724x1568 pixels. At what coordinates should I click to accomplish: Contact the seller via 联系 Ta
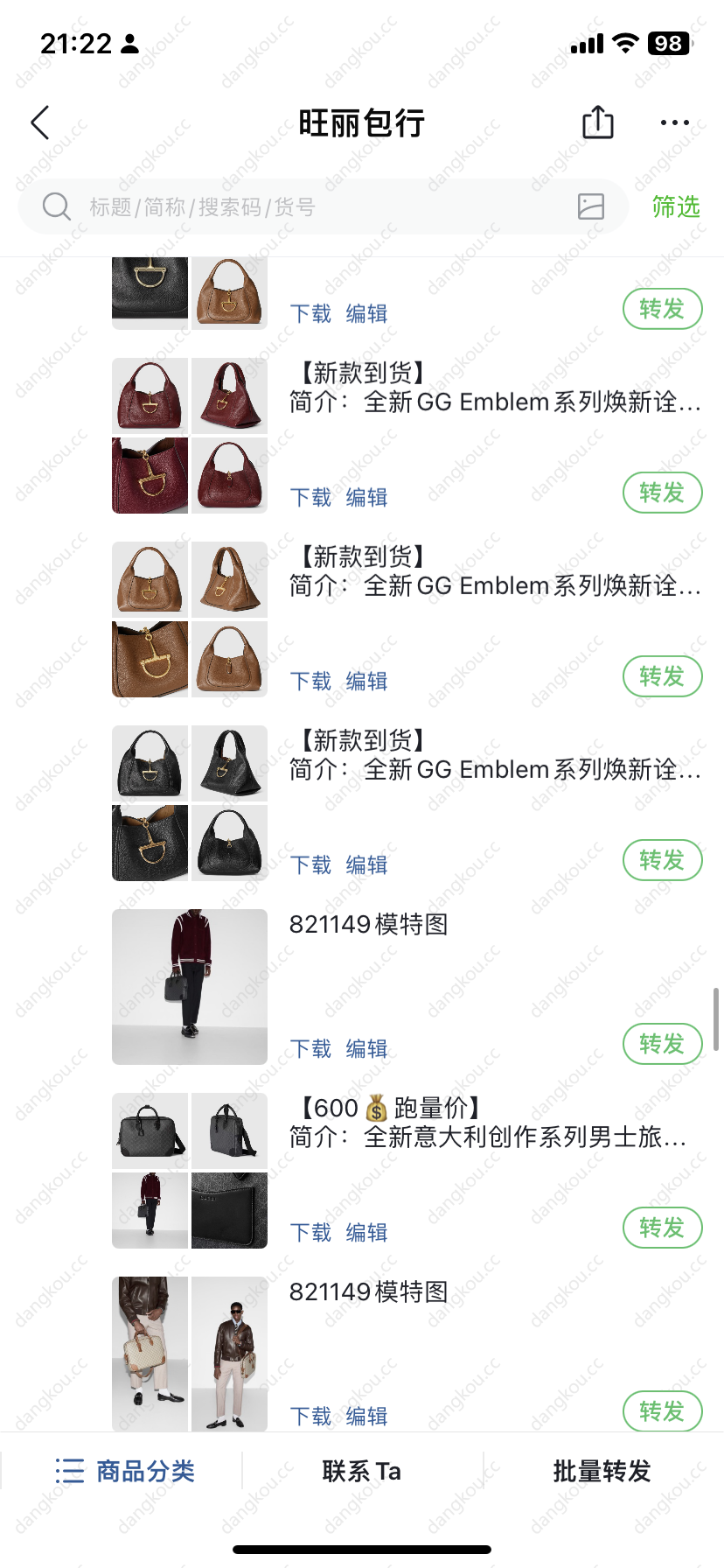361,1471
